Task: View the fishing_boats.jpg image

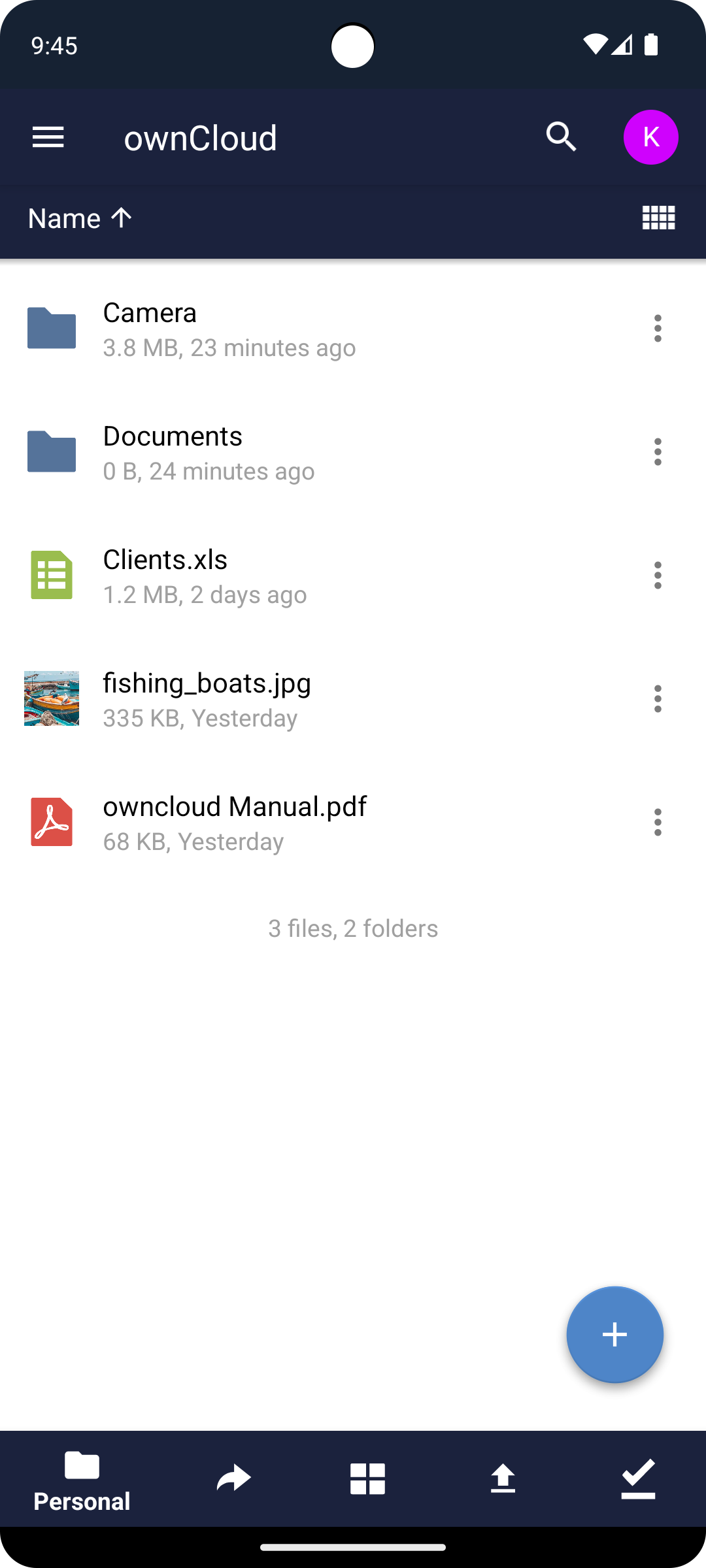Action: coord(261,698)
